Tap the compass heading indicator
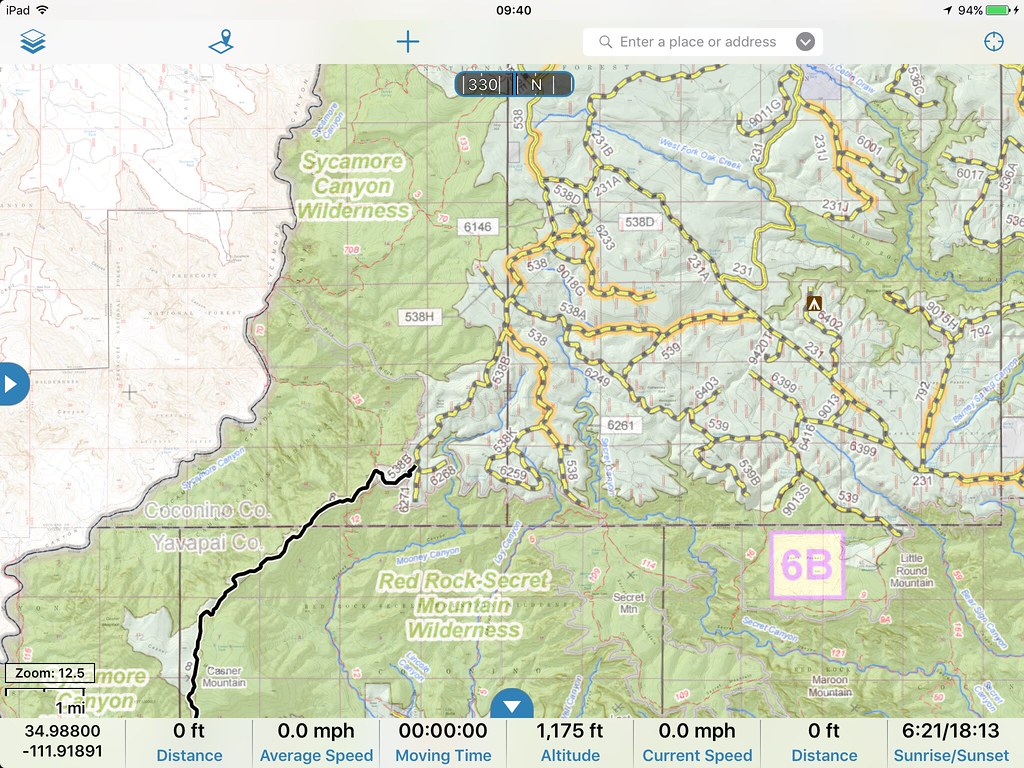The height and width of the screenshot is (768, 1024). point(514,85)
